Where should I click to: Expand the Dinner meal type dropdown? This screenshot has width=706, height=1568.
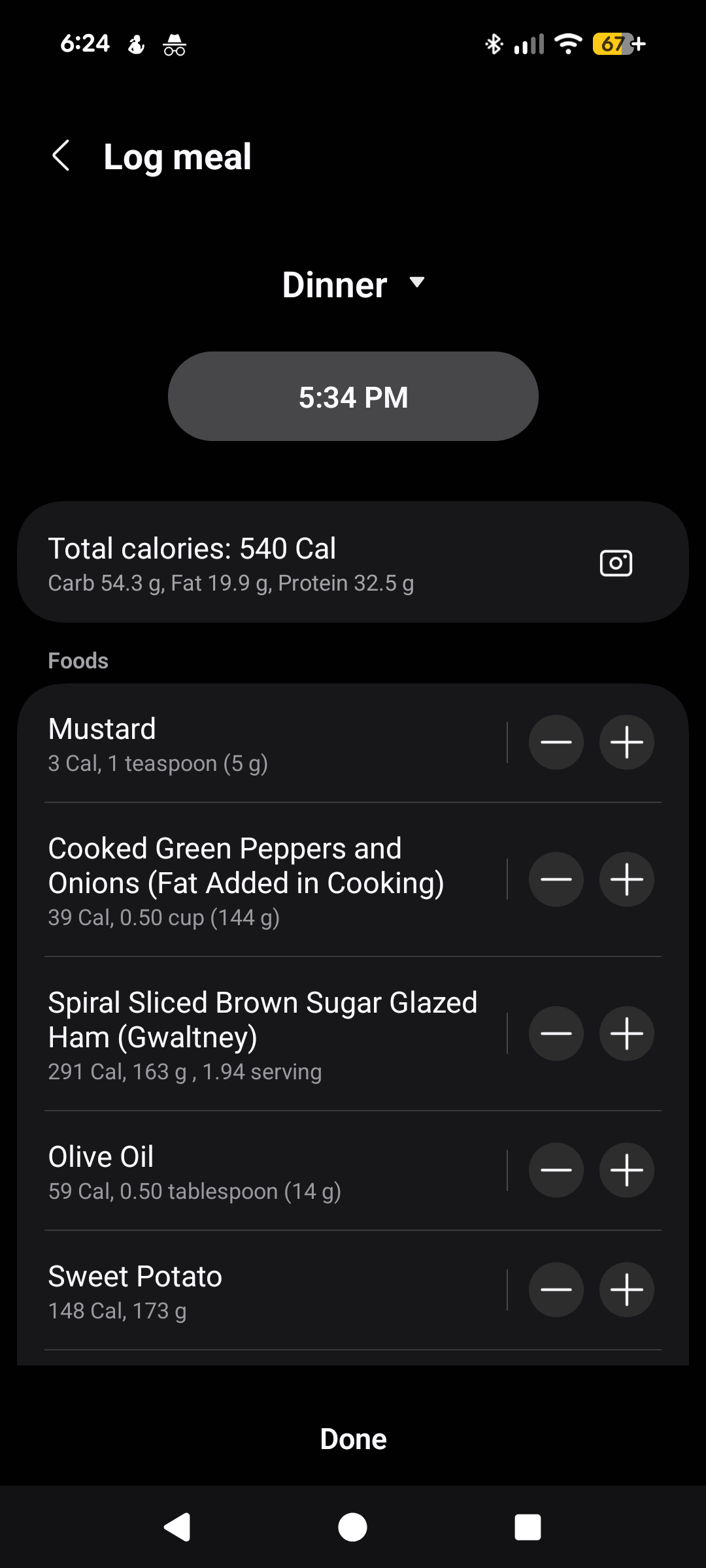[x=353, y=284]
